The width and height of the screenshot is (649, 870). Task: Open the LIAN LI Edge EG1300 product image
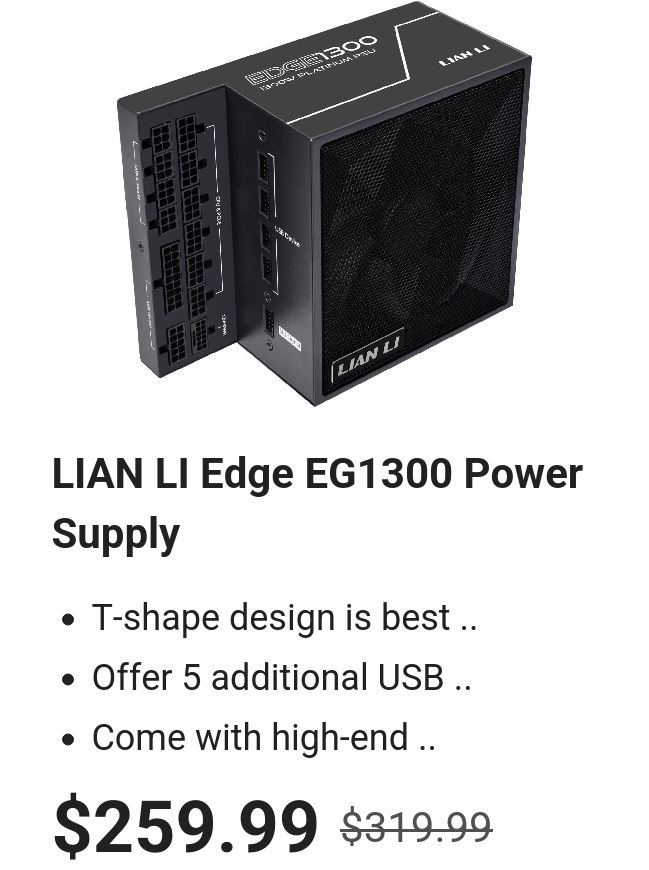(x=324, y=205)
